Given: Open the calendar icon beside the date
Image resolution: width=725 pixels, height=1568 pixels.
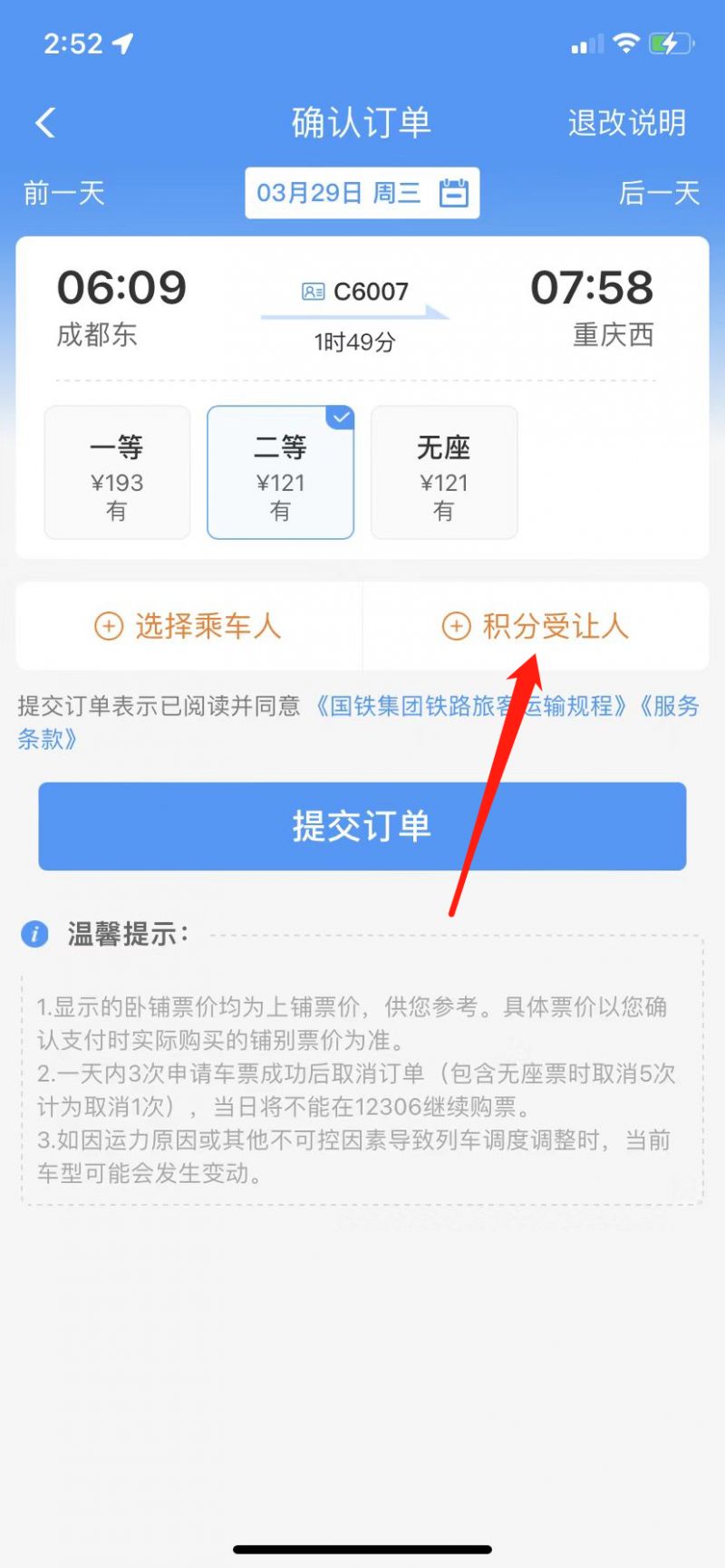Looking at the screenshot, I should pos(456,192).
